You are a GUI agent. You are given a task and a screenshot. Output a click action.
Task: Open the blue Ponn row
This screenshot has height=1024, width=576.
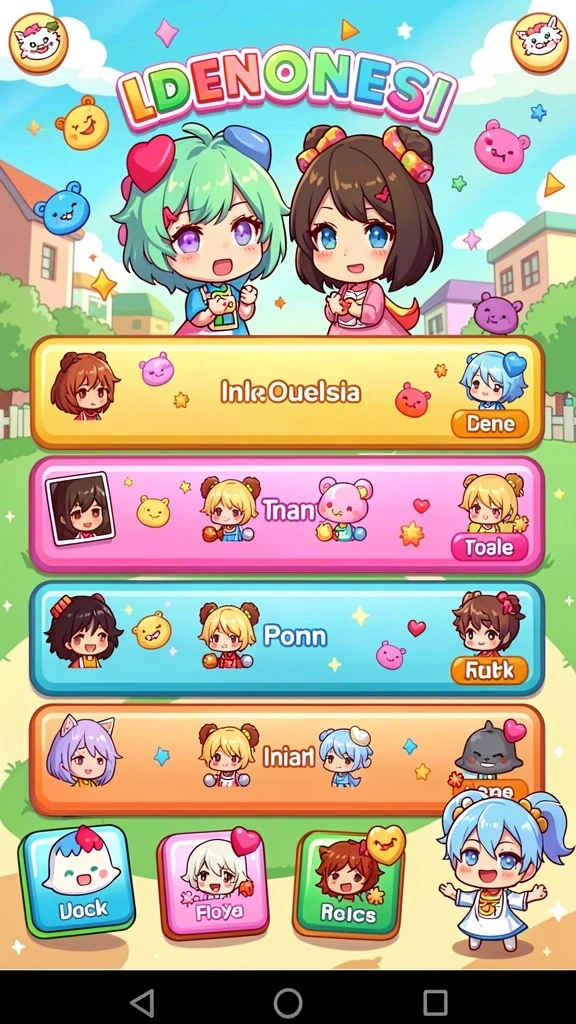point(287,639)
